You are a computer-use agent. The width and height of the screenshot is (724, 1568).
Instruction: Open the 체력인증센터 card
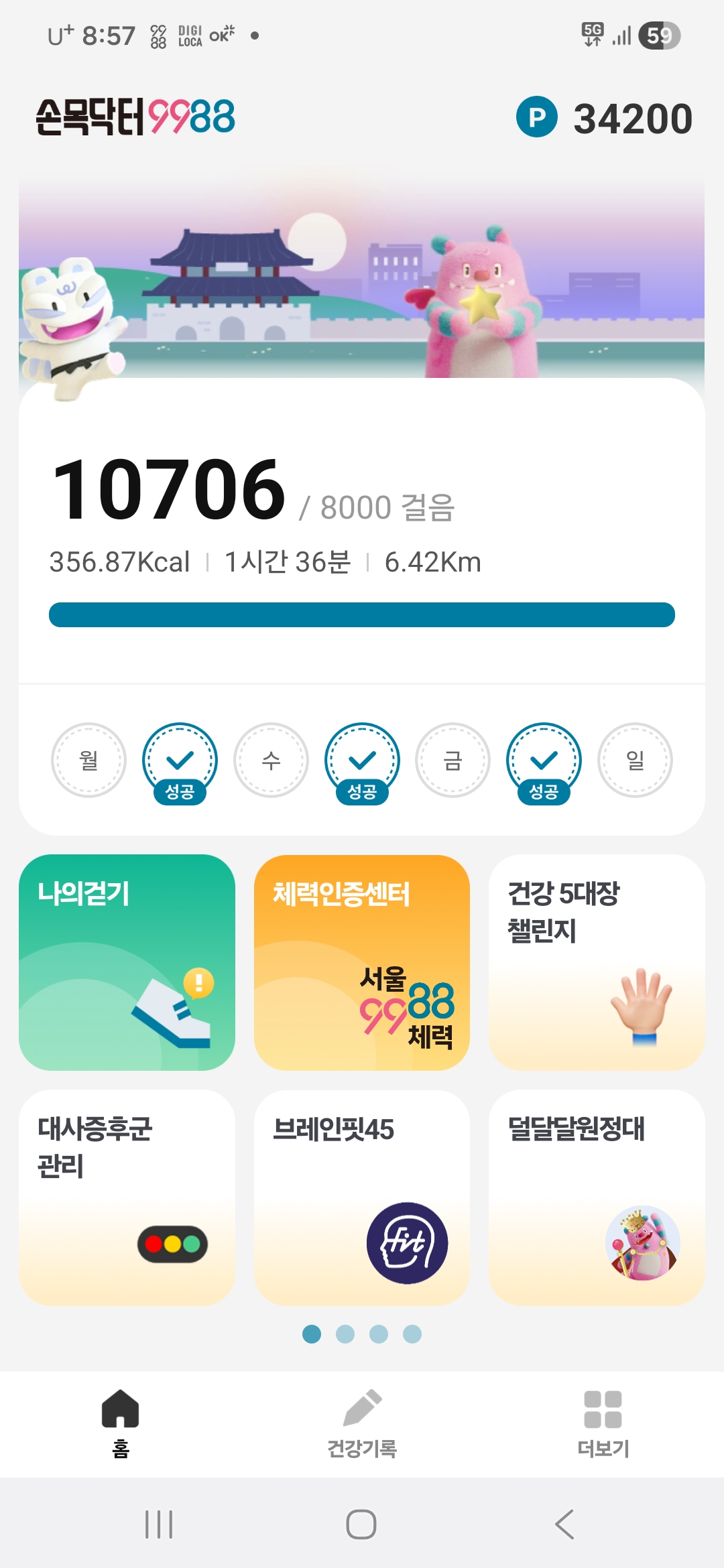[x=362, y=962]
